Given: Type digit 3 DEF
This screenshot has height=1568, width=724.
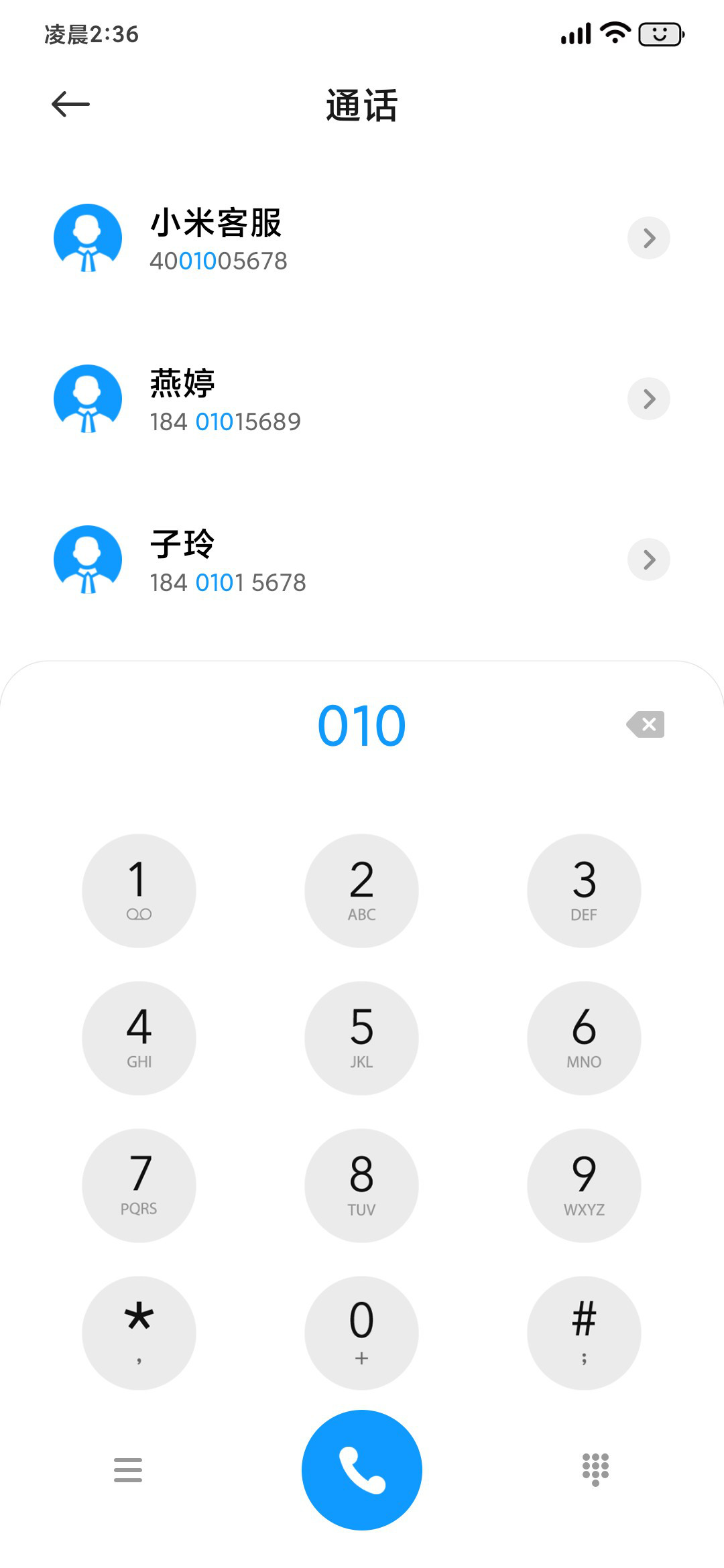Looking at the screenshot, I should tap(584, 891).
